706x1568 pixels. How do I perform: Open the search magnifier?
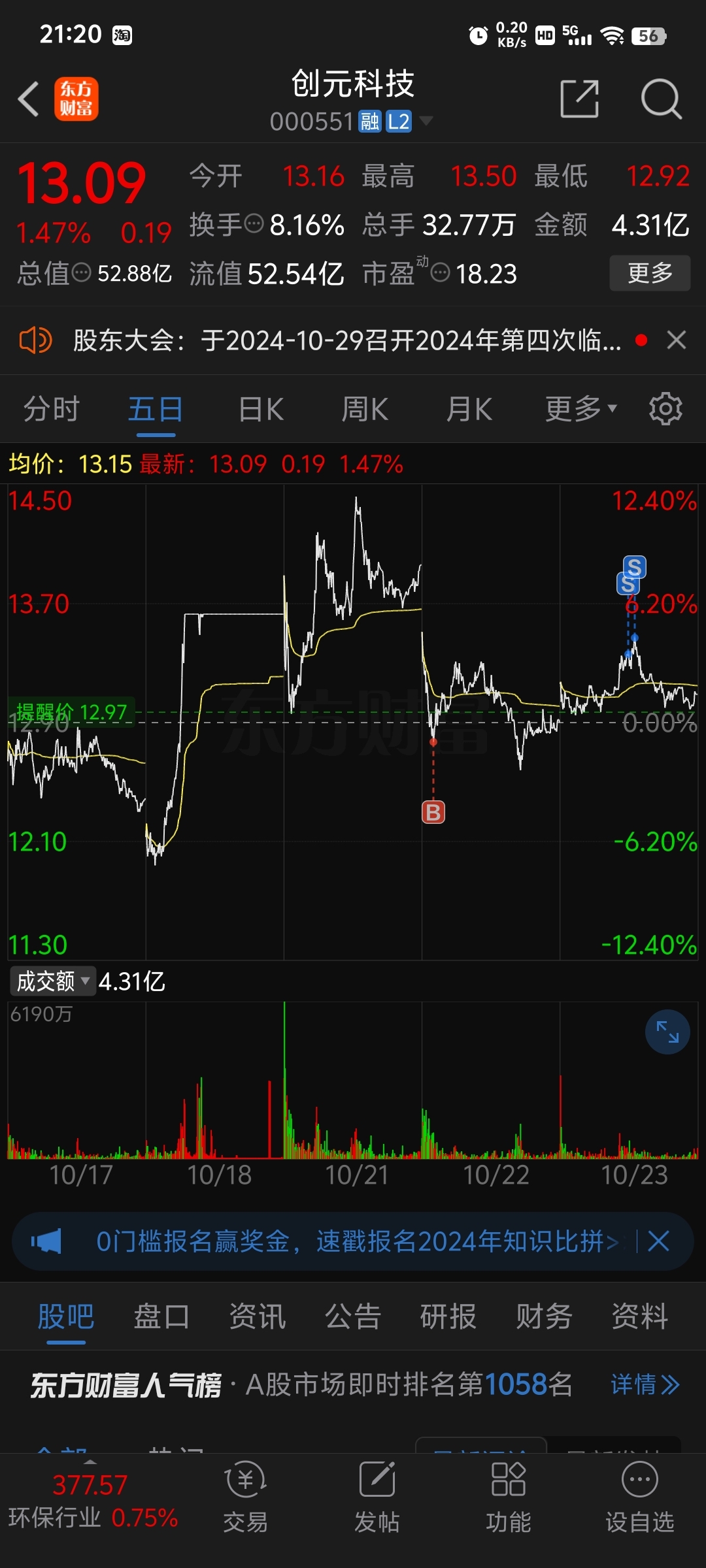(x=661, y=99)
